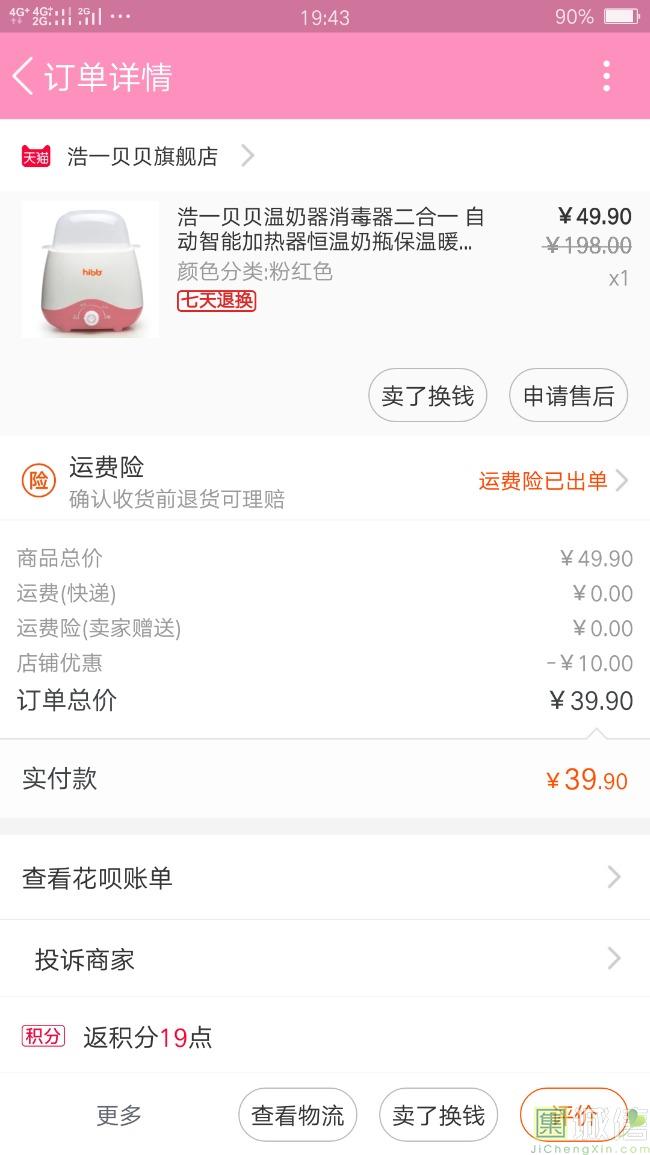Open the 运费险 shipping insurance details

click(325, 481)
